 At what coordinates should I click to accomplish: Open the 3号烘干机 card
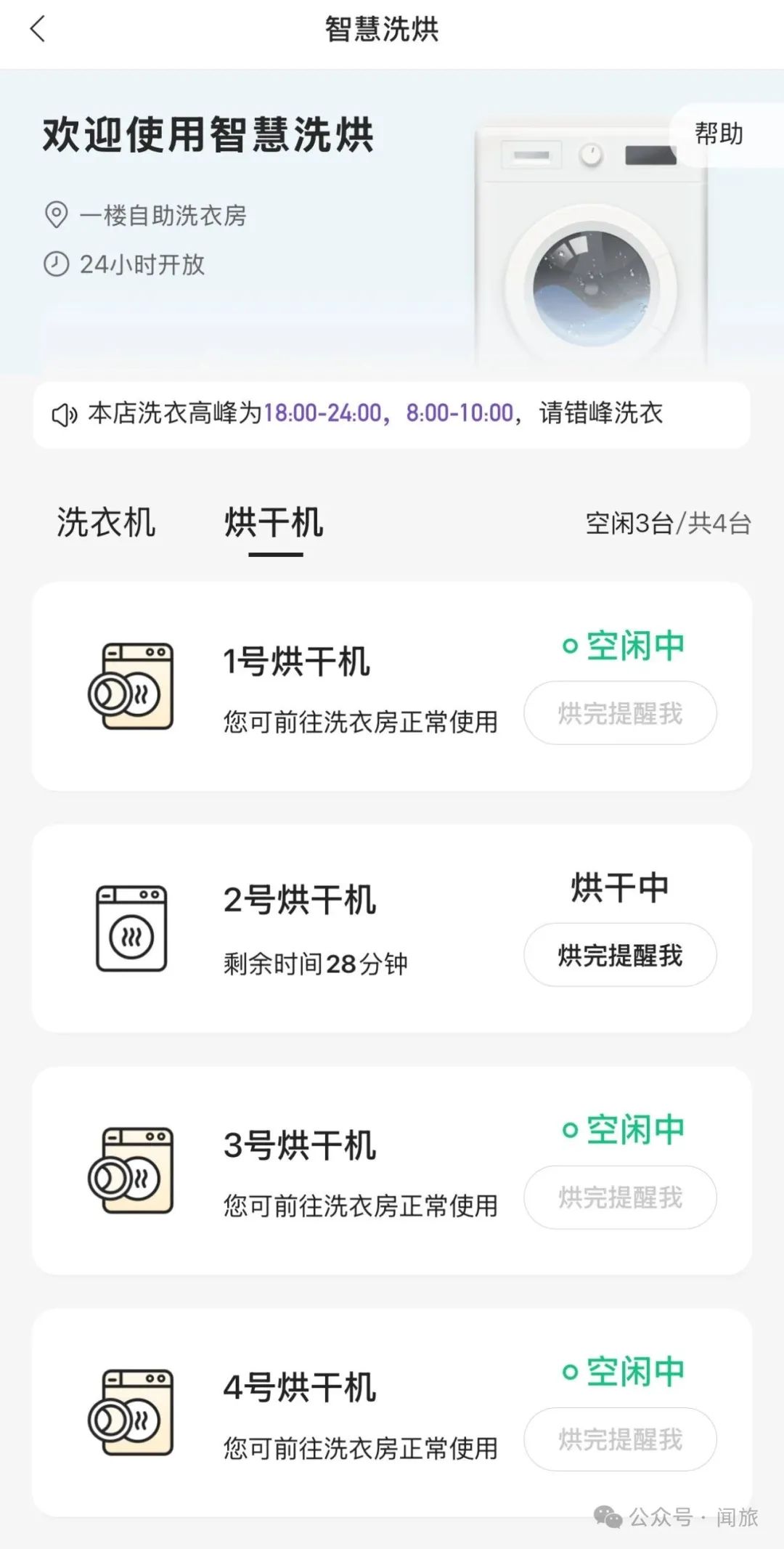pos(392,1171)
